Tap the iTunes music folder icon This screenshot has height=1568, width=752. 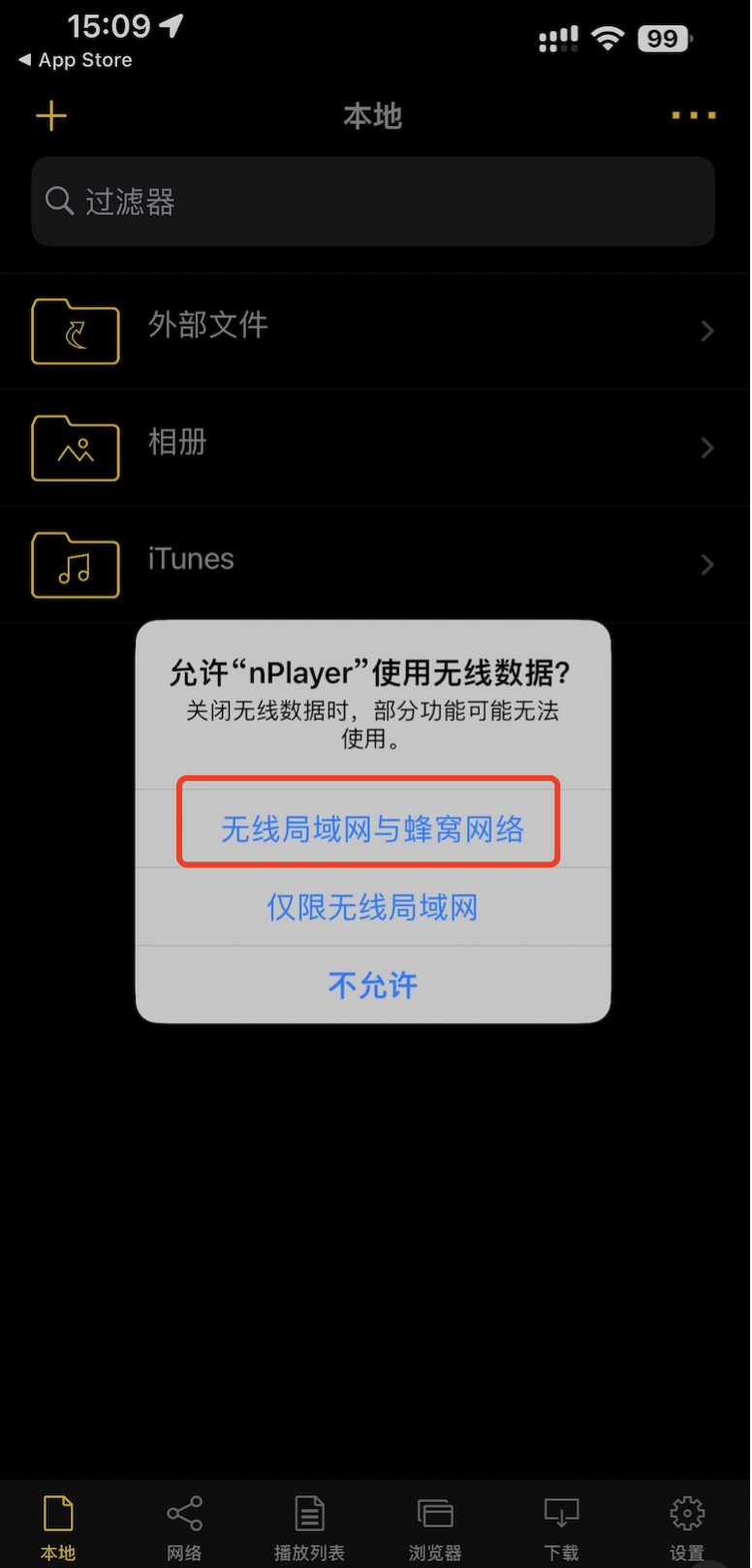pyautogui.click(x=75, y=565)
